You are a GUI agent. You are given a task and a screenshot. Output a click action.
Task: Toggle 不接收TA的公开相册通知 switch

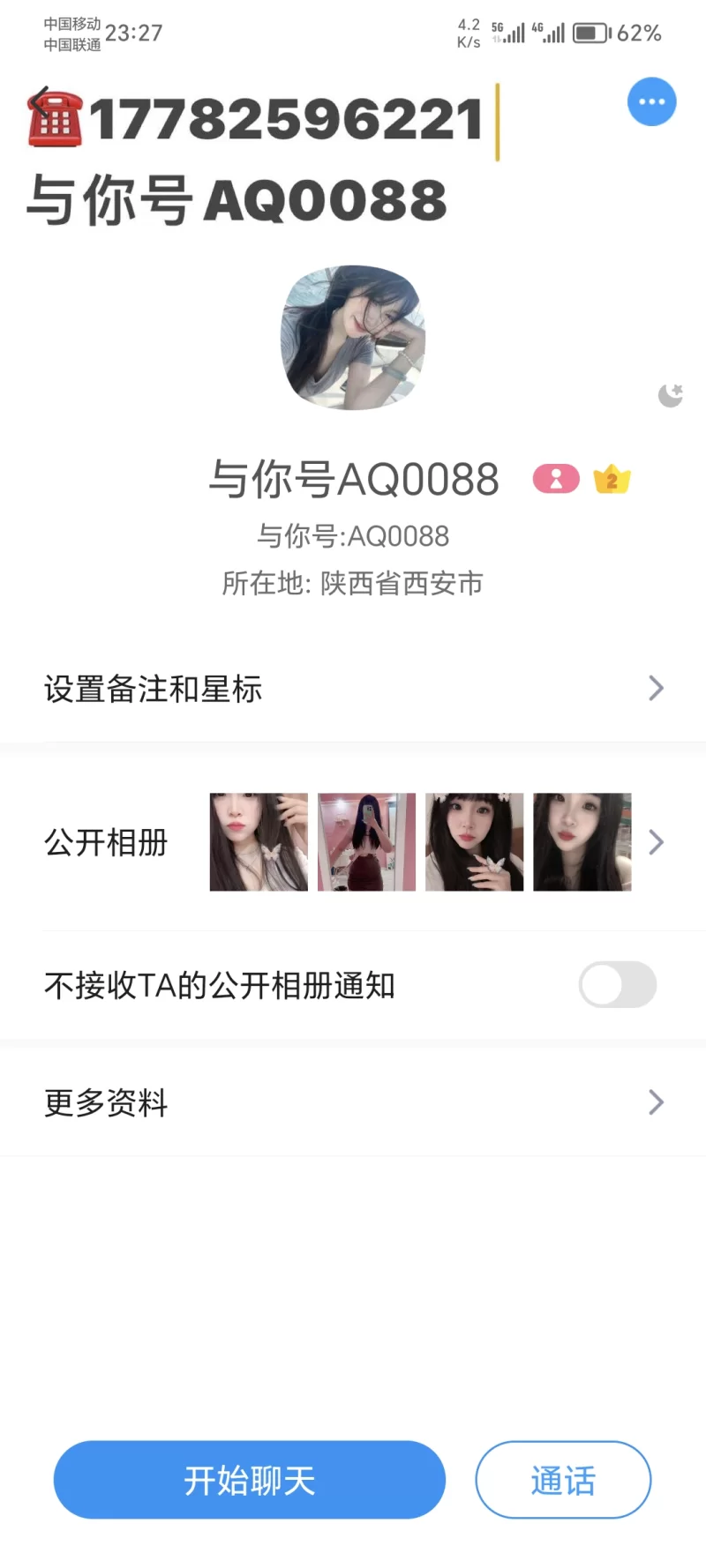tap(617, 985)
